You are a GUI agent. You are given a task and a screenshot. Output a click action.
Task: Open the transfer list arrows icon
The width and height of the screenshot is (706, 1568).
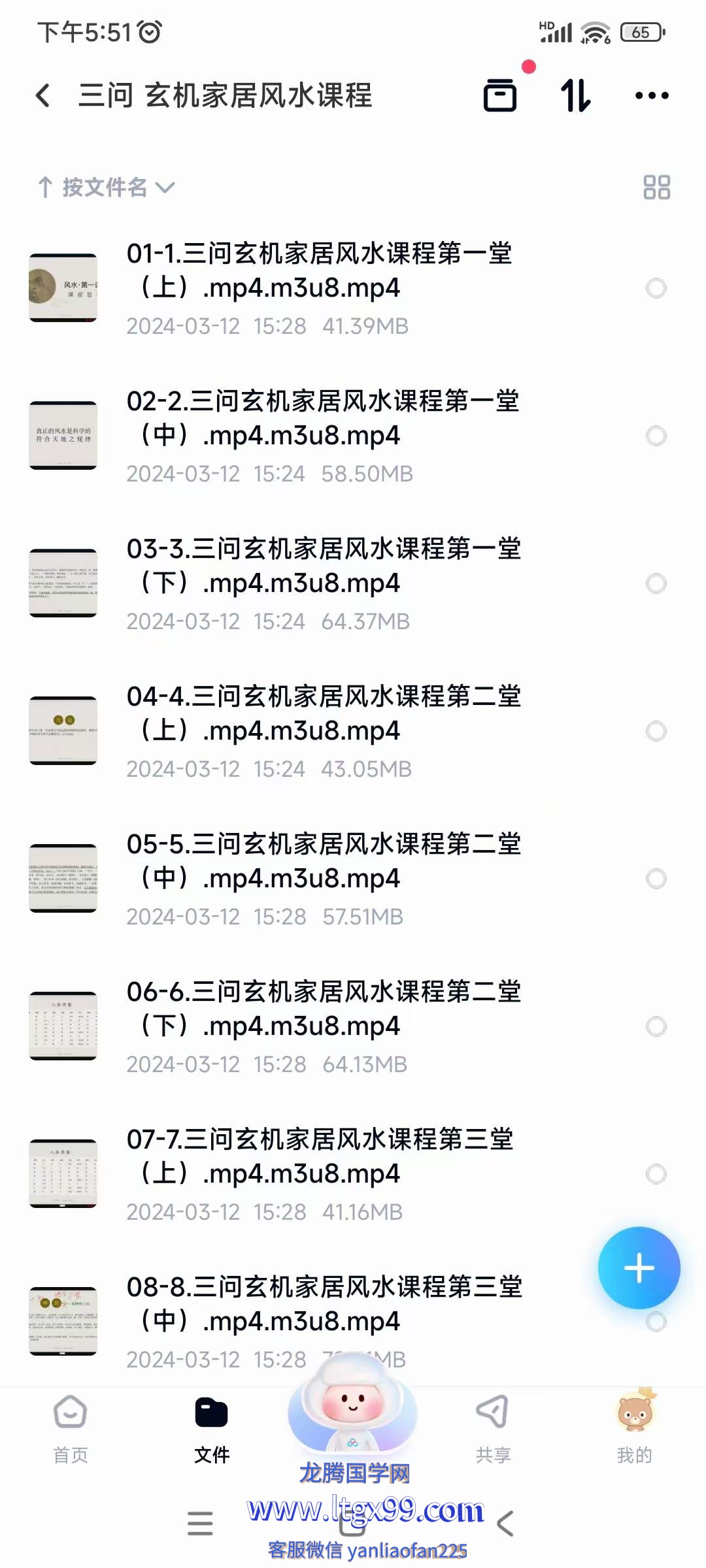point(576,95)
